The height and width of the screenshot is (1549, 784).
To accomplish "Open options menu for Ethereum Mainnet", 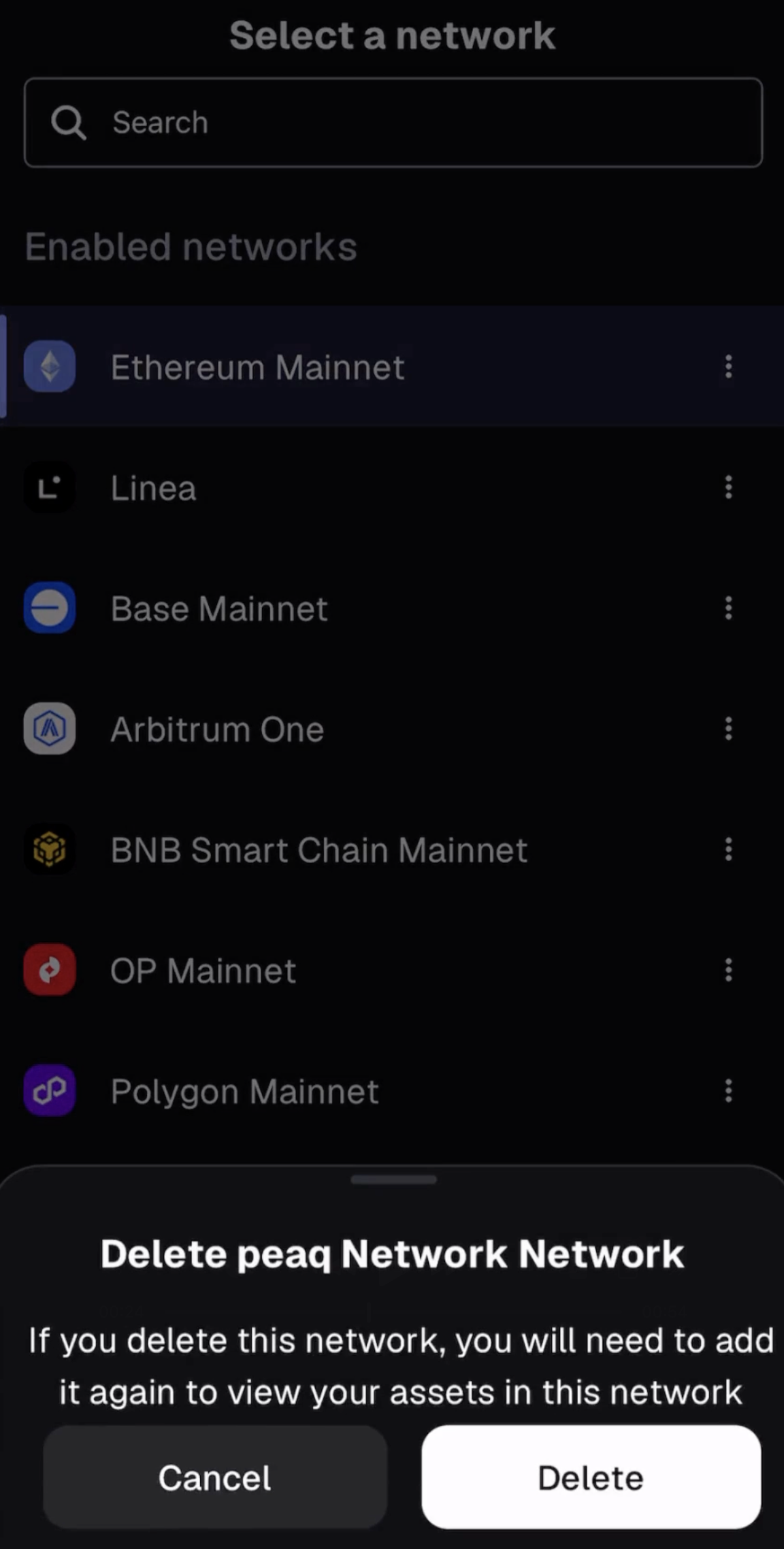I will [728, 367].
